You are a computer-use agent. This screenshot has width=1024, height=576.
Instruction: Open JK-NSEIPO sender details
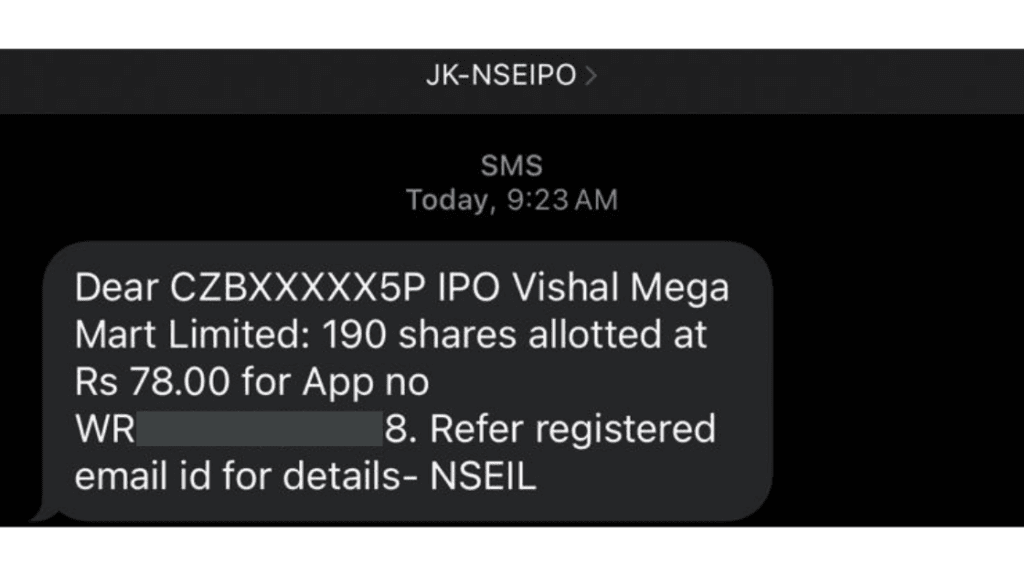click(x=510, y=77)
